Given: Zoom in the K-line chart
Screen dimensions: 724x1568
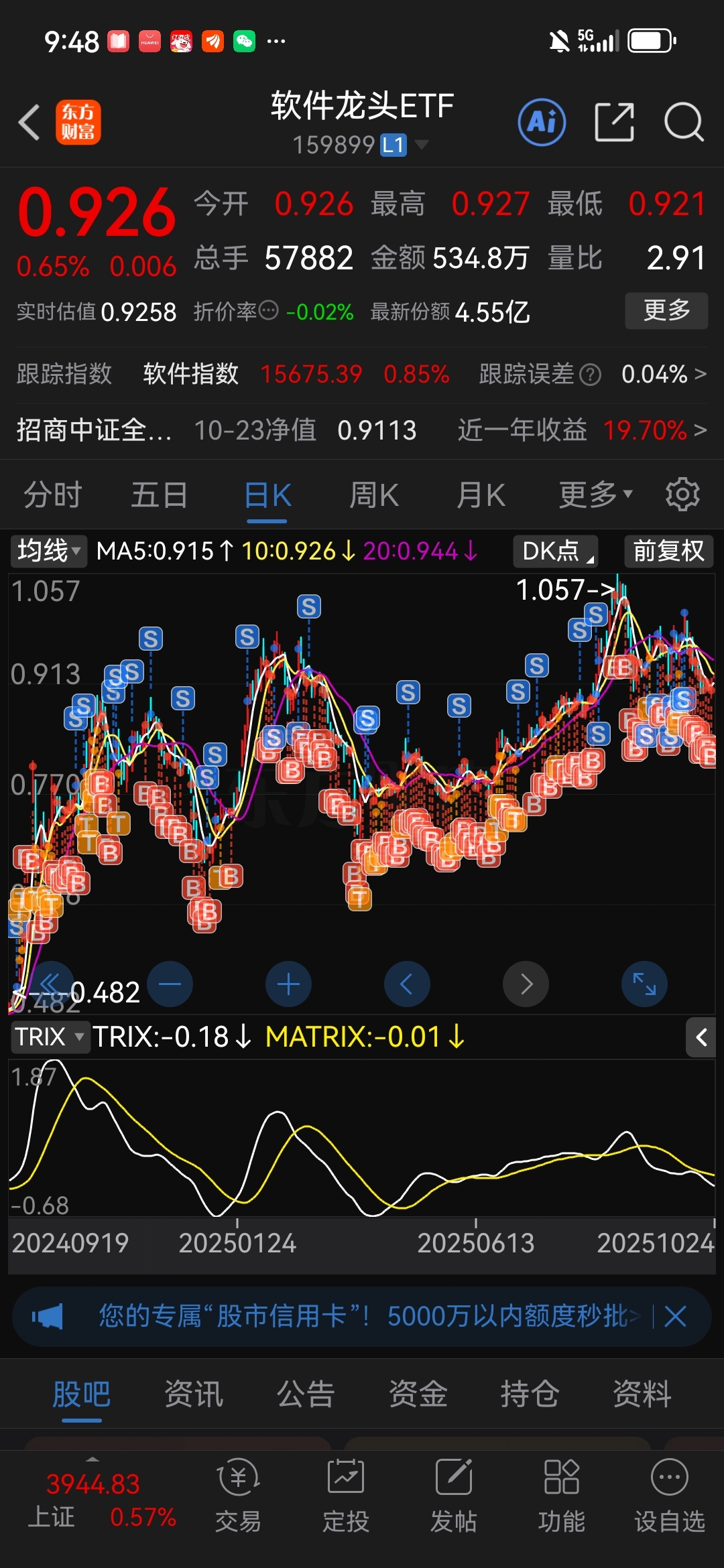Looking at the screenshot, I should (288, 984).
